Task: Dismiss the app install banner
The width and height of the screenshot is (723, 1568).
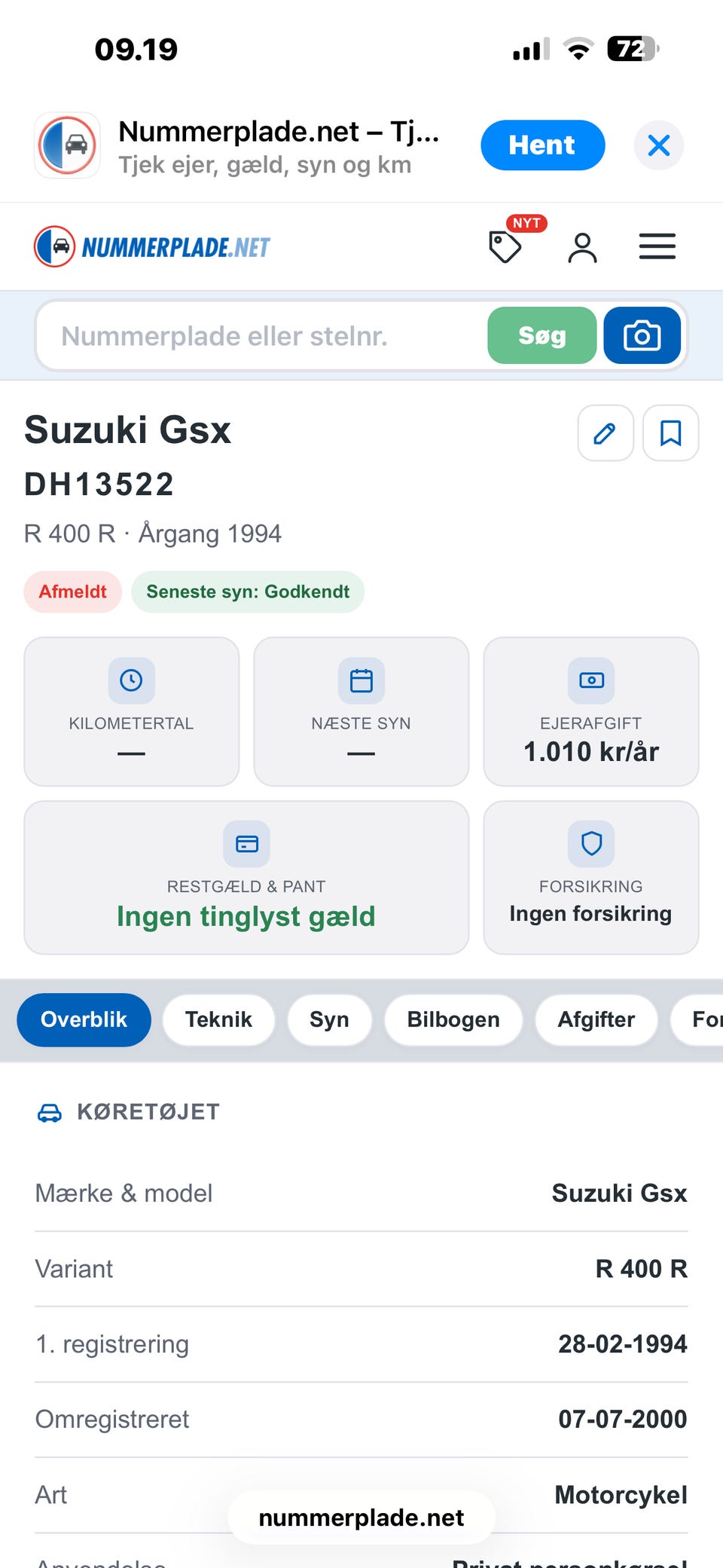Action: point(659,145)
